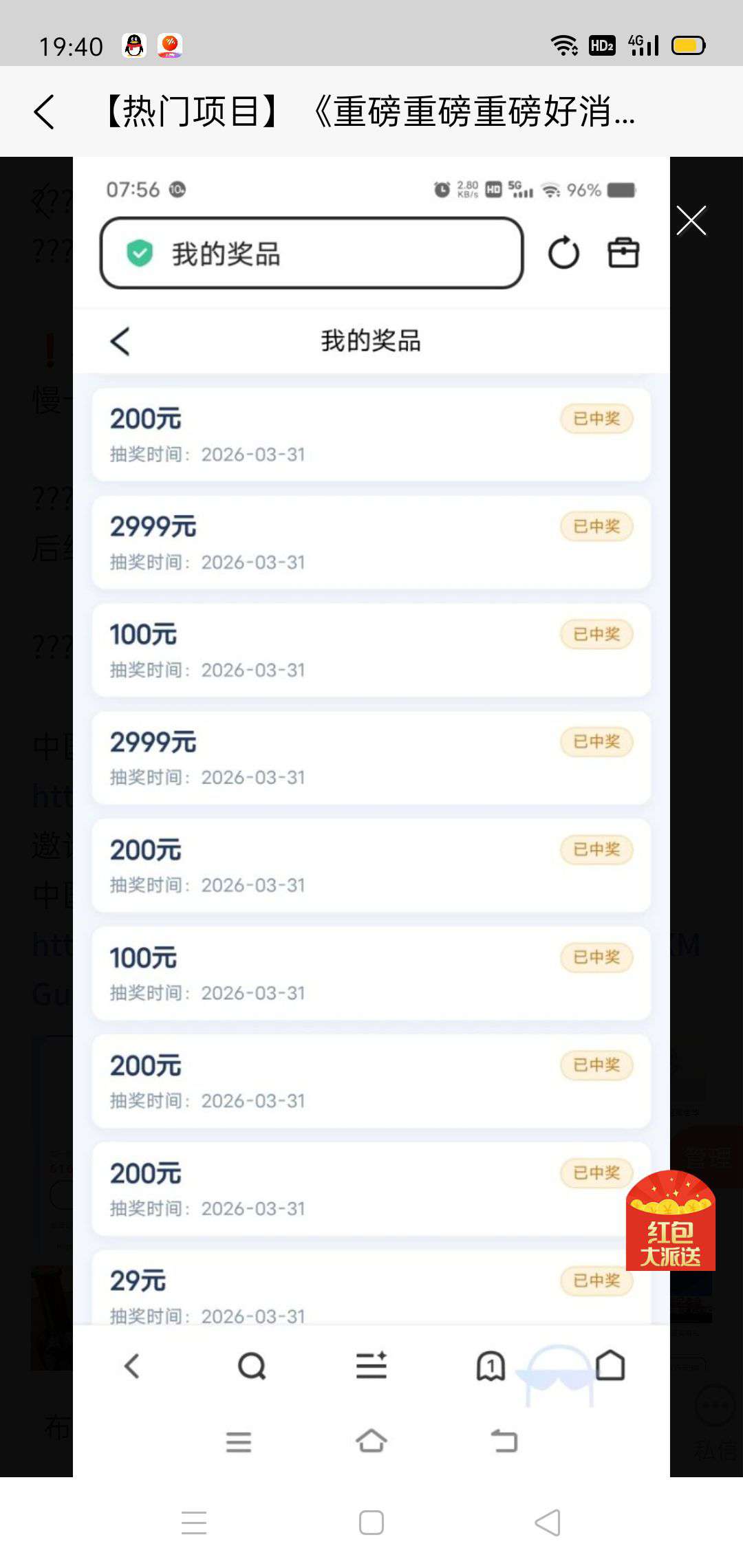Open the 我的奖品 page title tab

(371, 341)
